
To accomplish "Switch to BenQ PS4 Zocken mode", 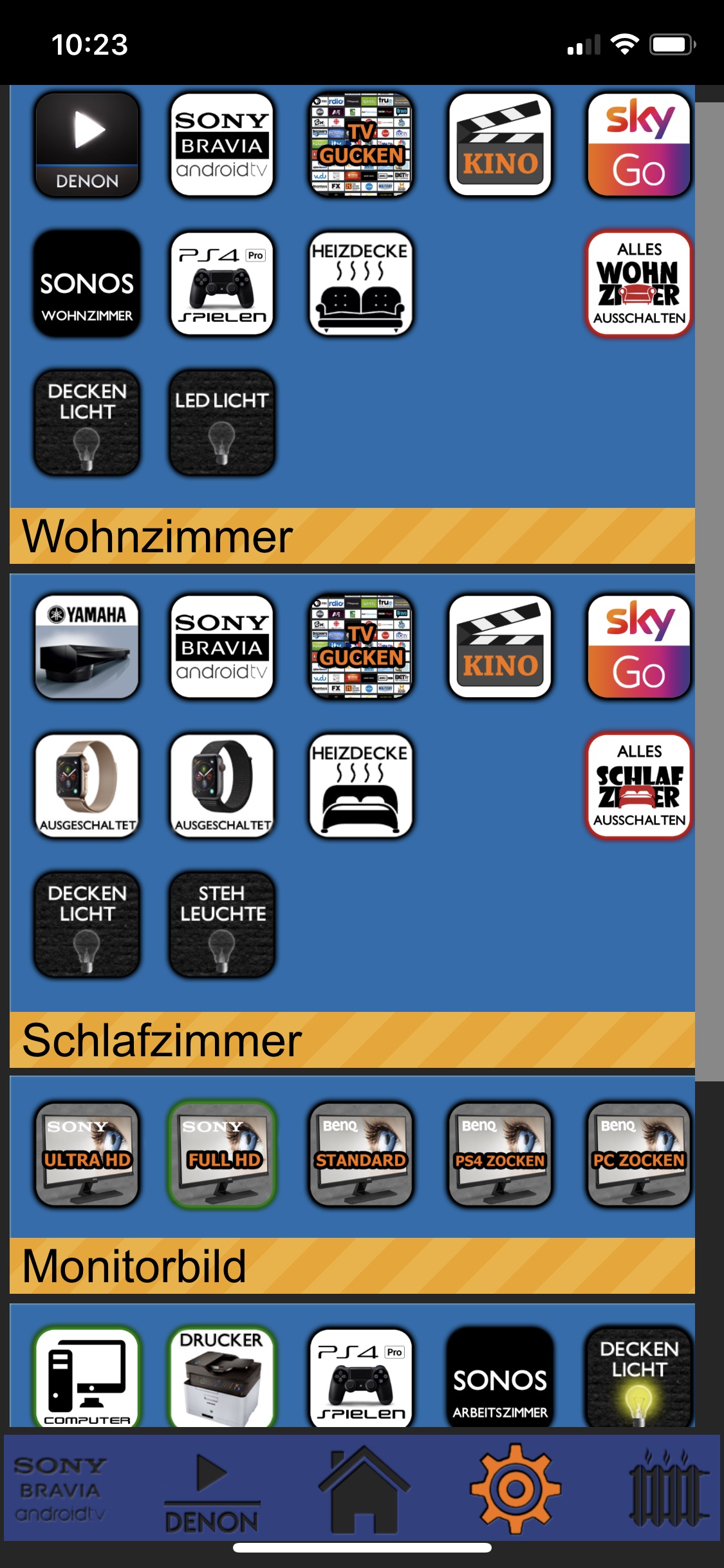I will coord(500,1153).
